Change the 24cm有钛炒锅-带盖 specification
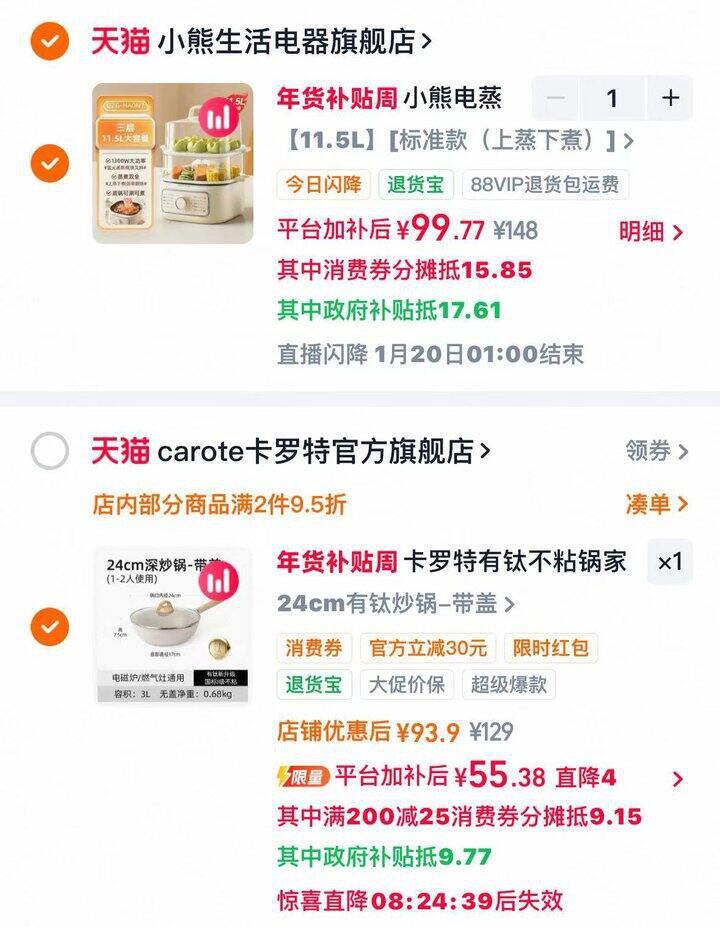 [x=396, y=604]
